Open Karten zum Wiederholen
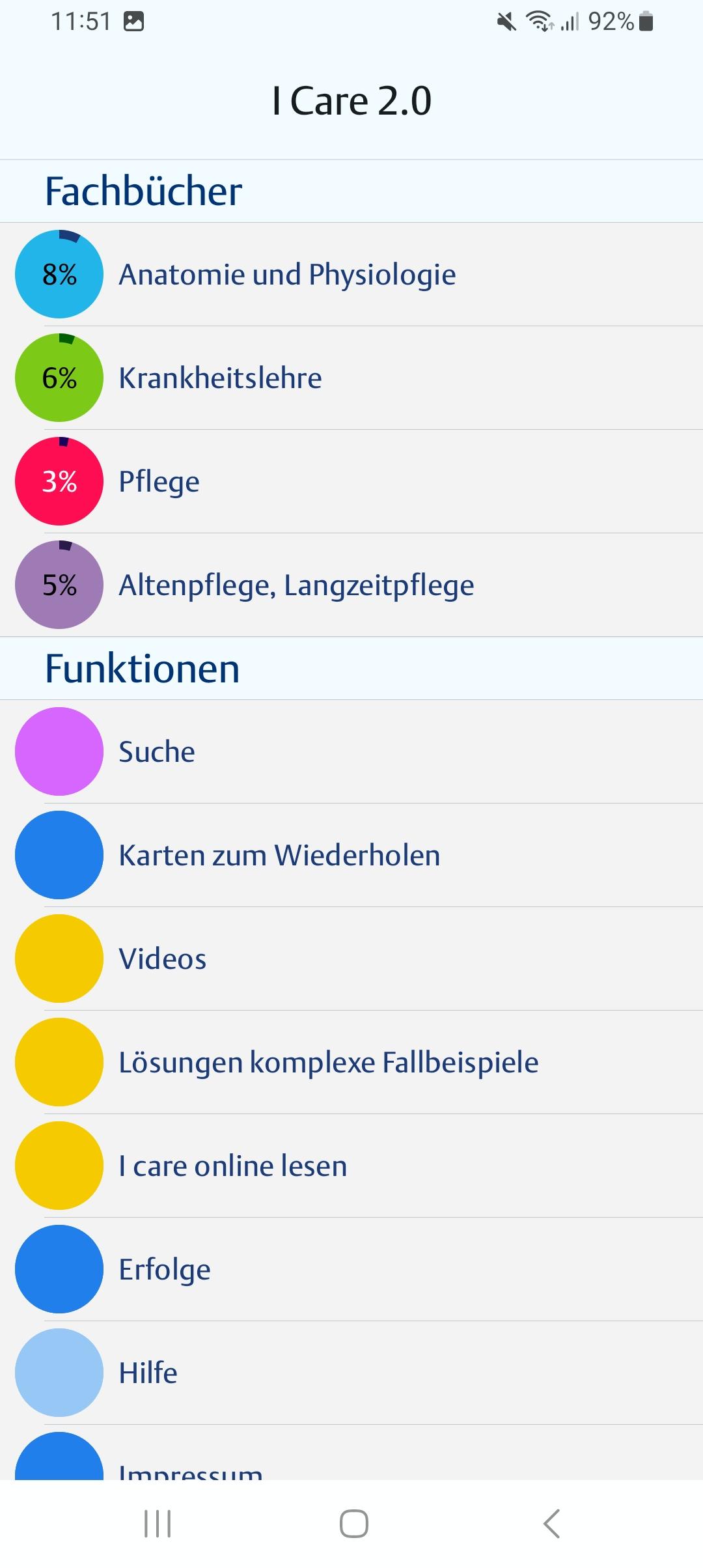Image resolution: width=703 pixels, height=1568 pixels. click(x=279, y=855)
